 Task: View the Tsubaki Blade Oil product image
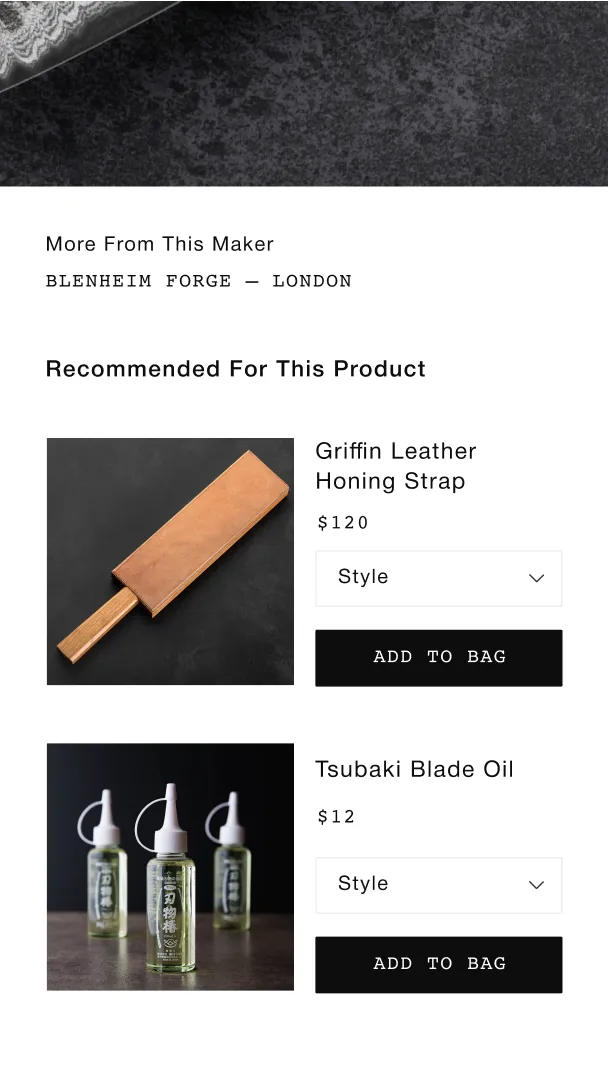click(170, 866)
